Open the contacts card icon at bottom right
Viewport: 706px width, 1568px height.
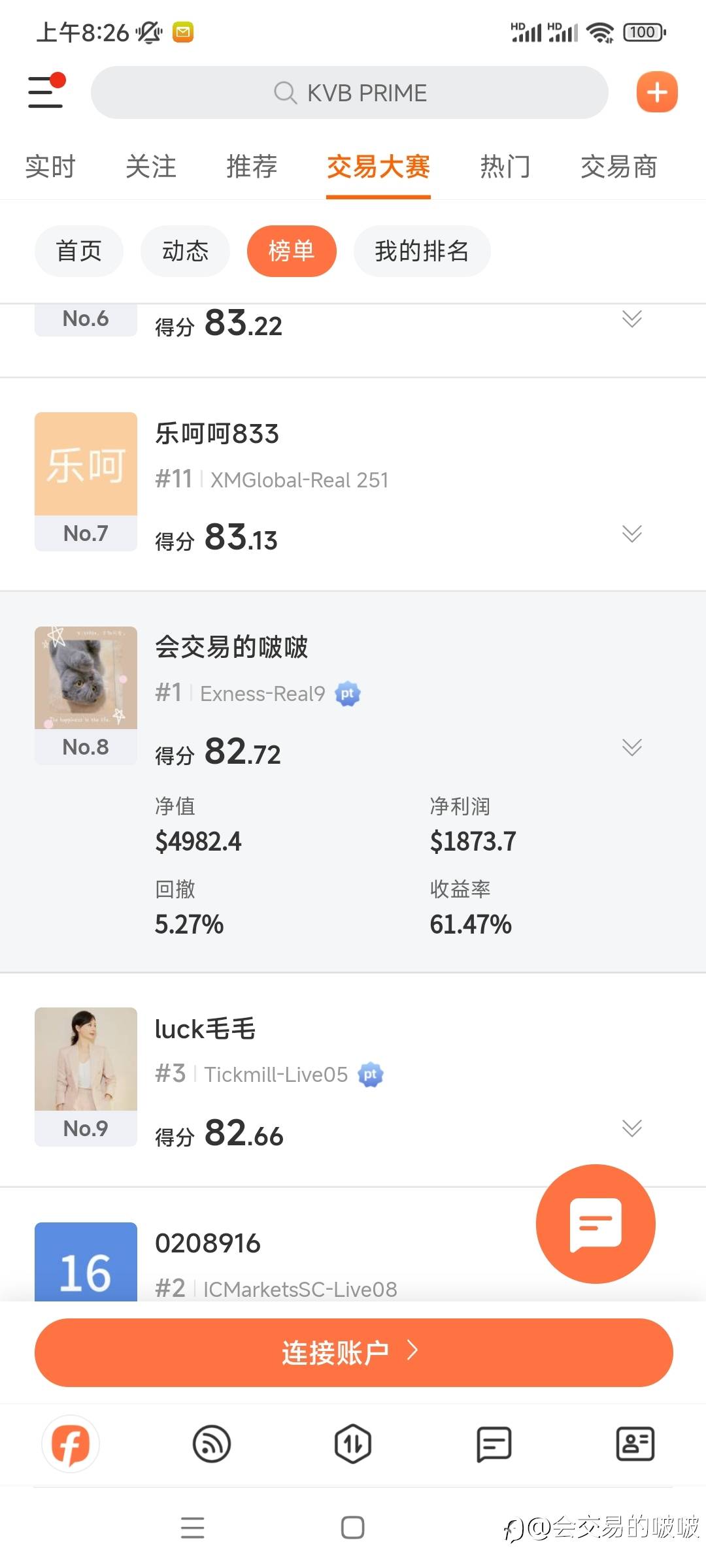tap(634, 1445)
